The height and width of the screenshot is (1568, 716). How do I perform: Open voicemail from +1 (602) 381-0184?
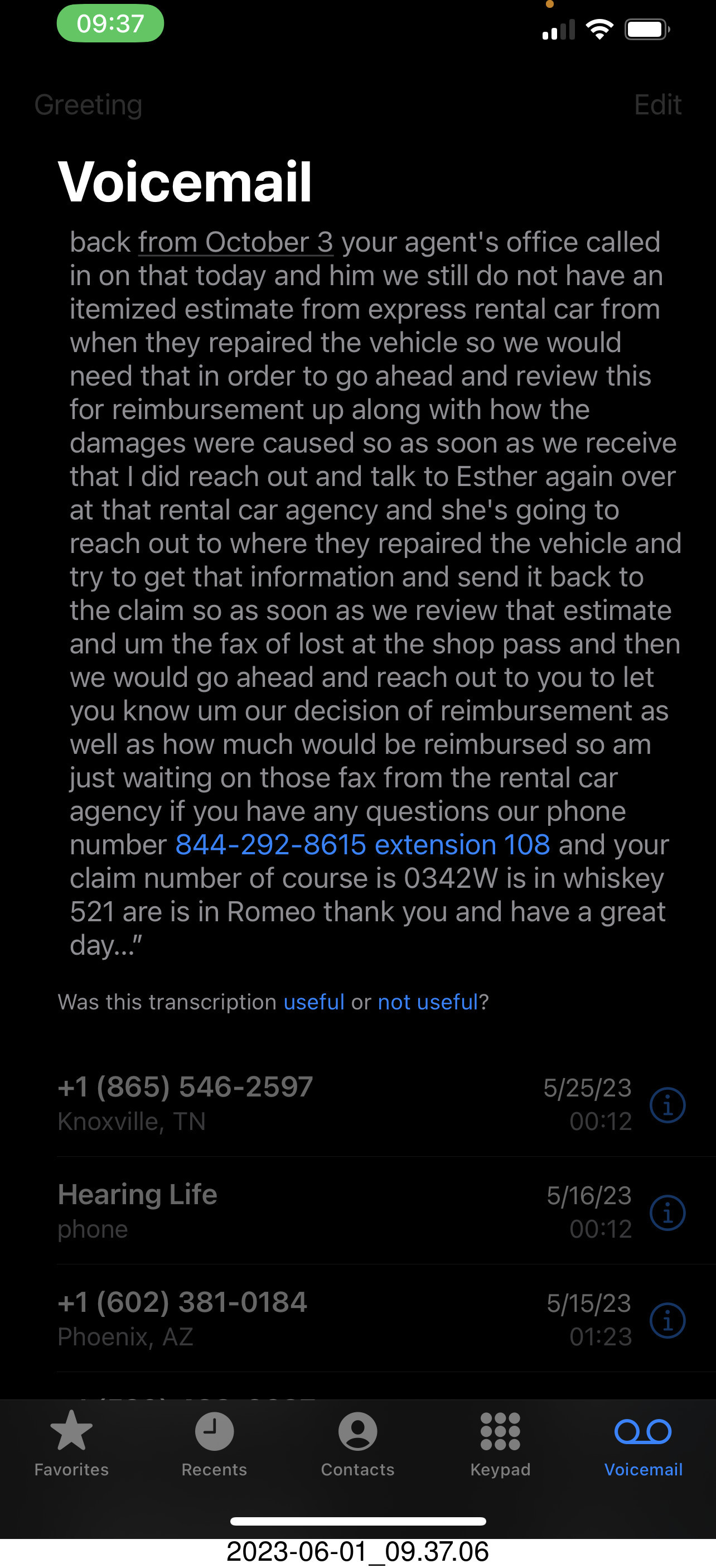(243, 1319)
